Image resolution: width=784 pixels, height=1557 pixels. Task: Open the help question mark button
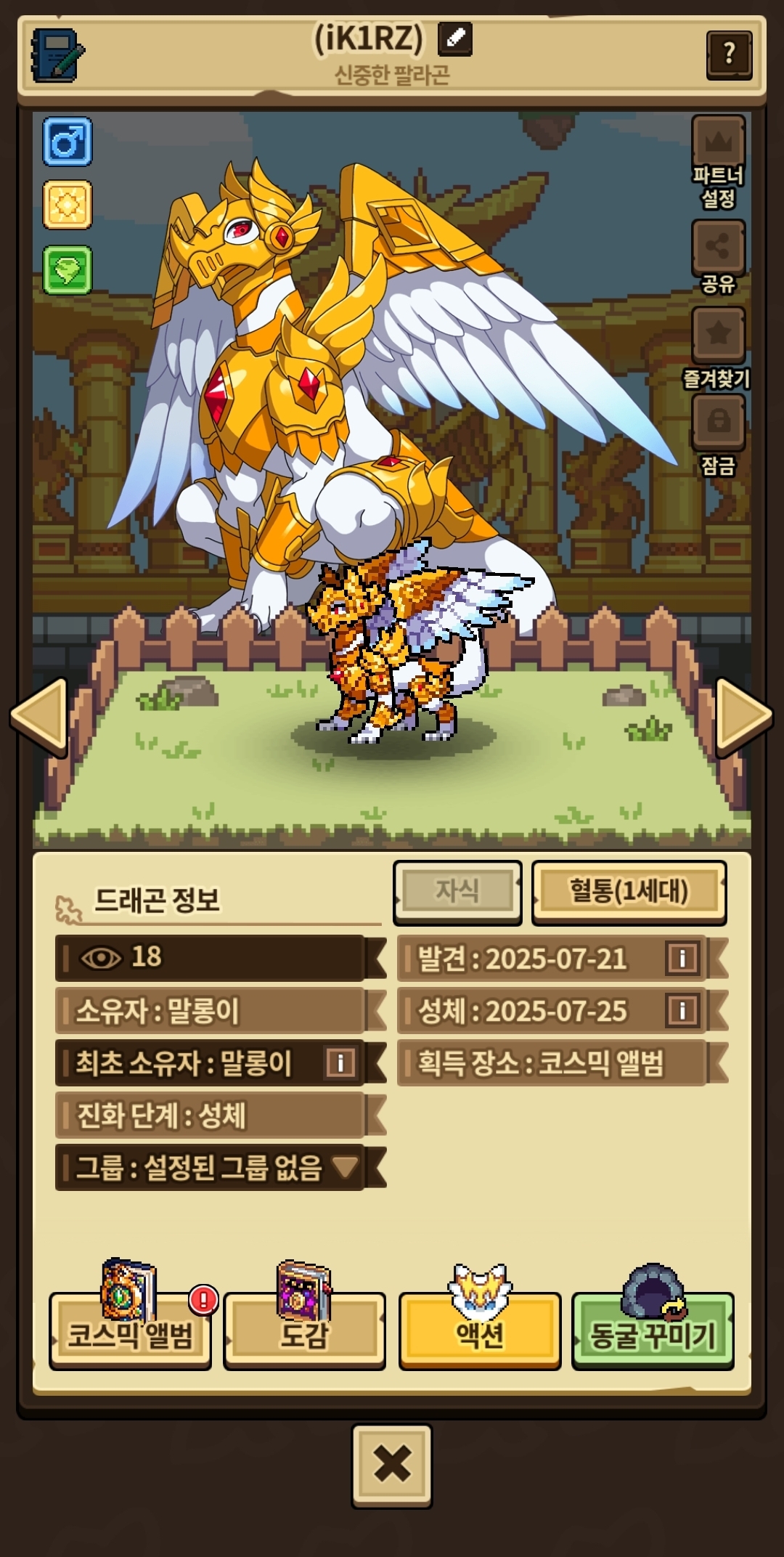(x=729, y=54)
